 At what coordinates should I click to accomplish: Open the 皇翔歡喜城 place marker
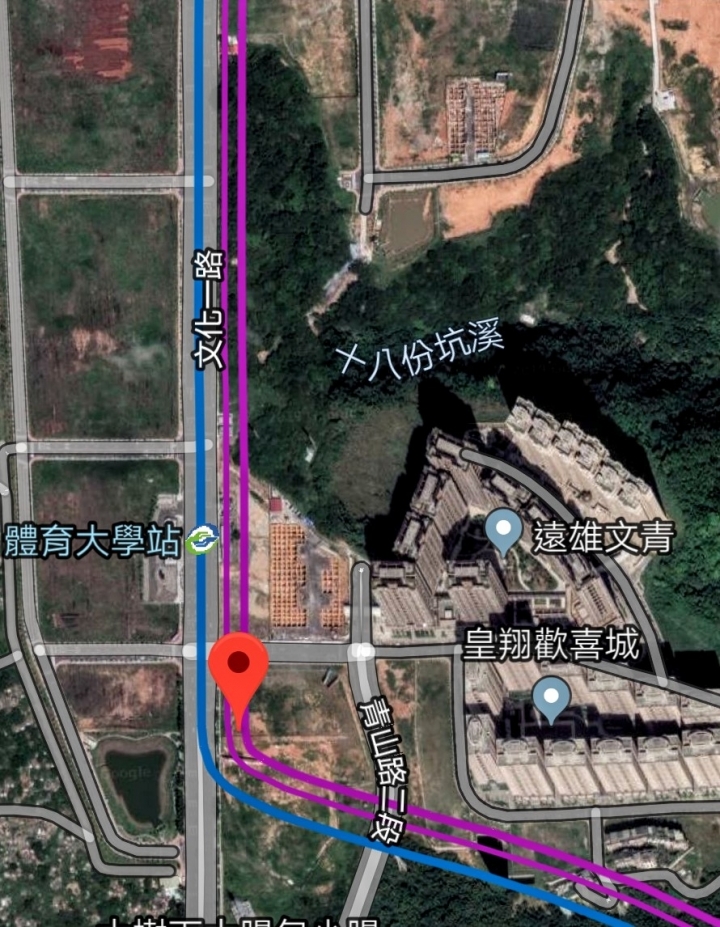tap(551, 697)
